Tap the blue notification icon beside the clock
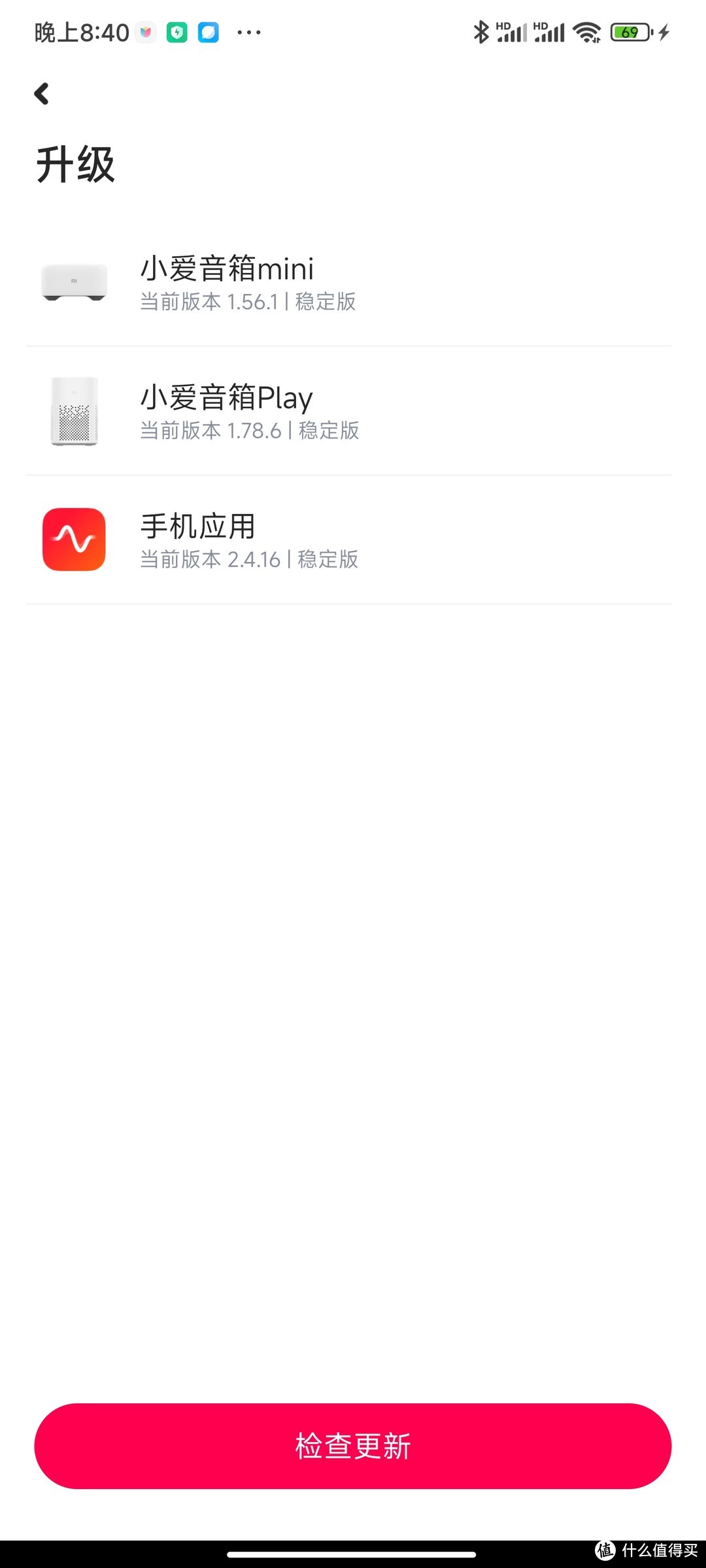The image size is (706, 1568). pos(208,32)
